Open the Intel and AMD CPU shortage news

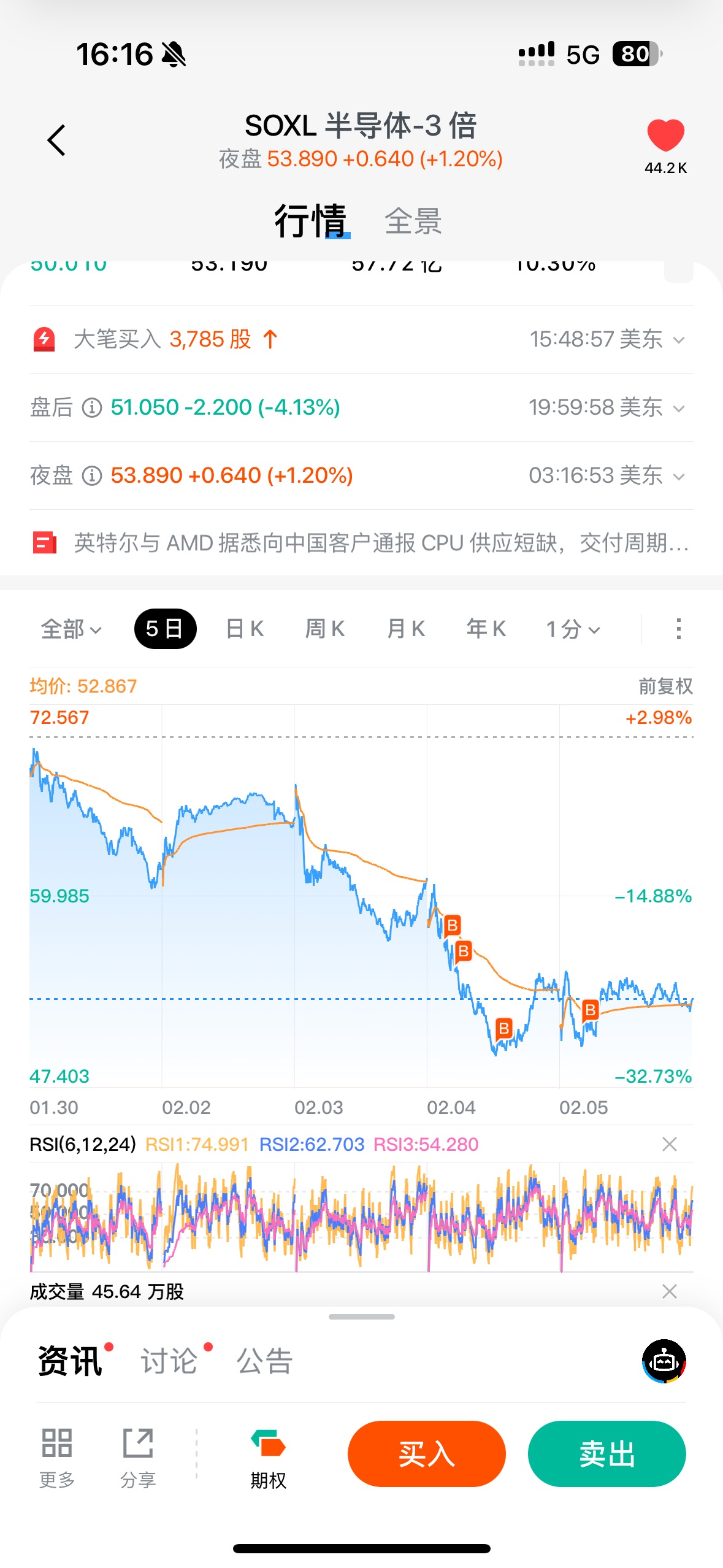[x=380, y=543]
